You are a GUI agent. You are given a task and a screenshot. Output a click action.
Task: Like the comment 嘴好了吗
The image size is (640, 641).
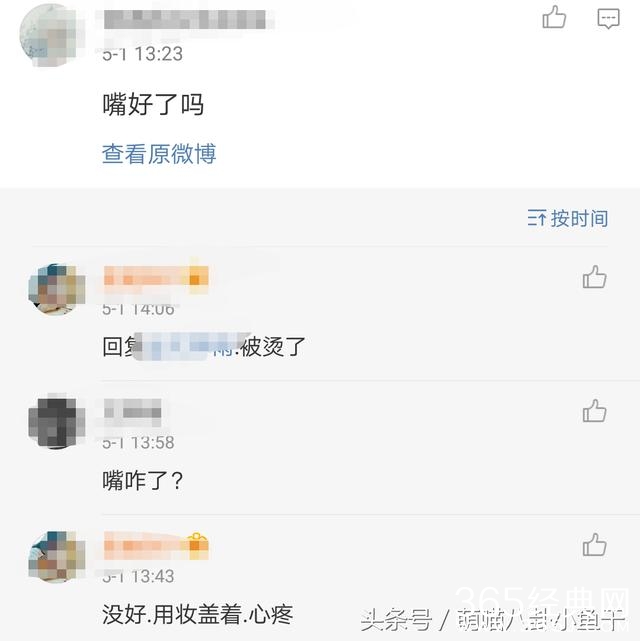pos(554,18)
